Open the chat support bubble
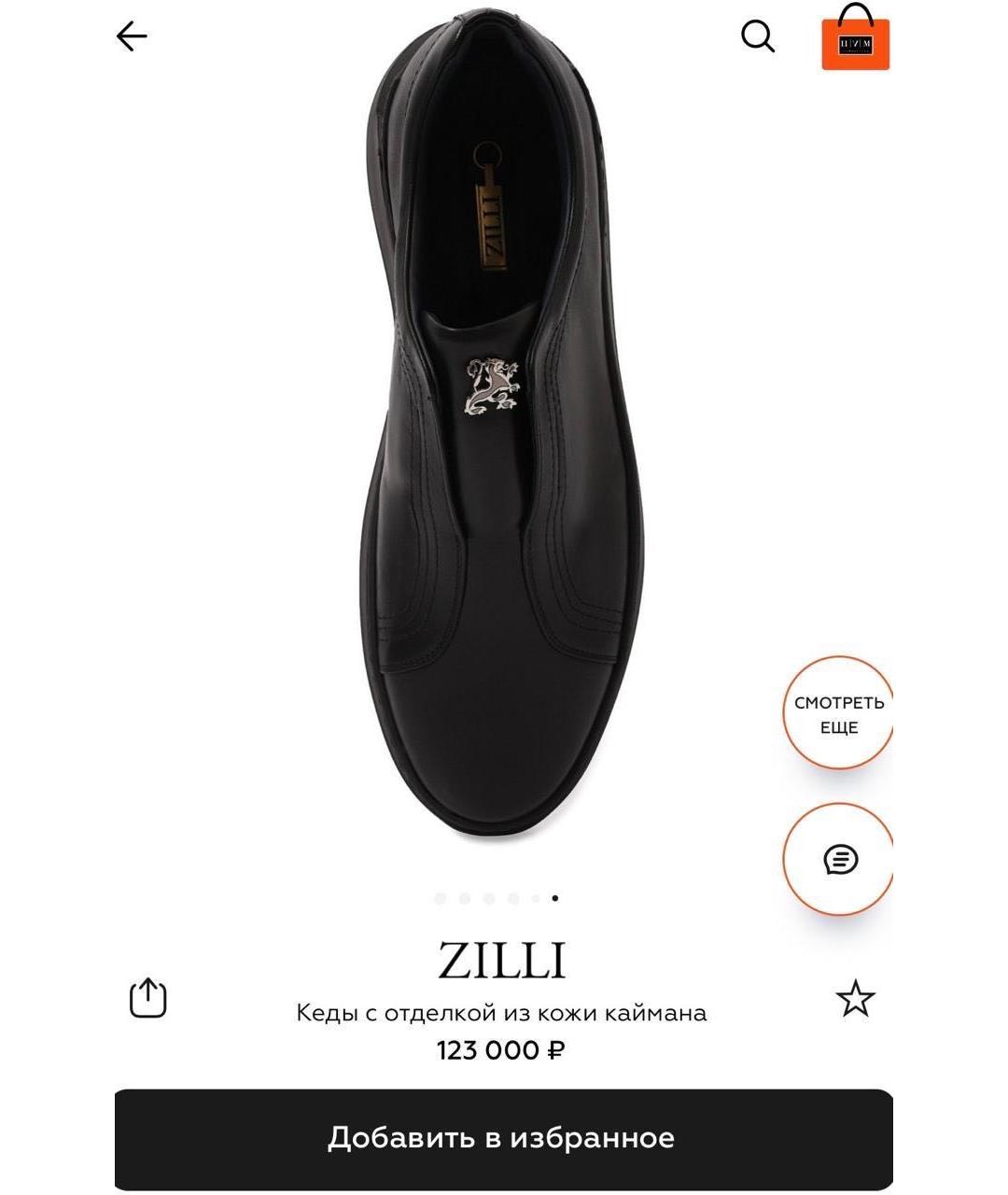Viewport: 1008px width, 1195px height. tap(840, 859)
